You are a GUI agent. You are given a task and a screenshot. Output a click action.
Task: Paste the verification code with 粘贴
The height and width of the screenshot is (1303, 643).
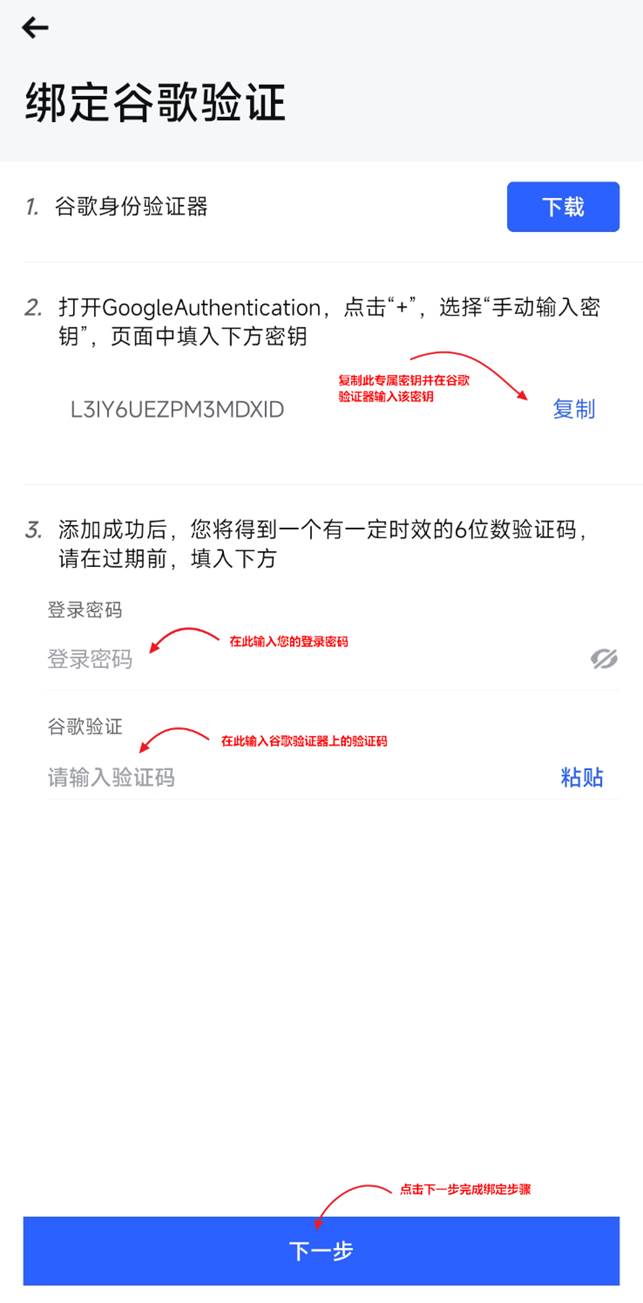pos(582,777)
